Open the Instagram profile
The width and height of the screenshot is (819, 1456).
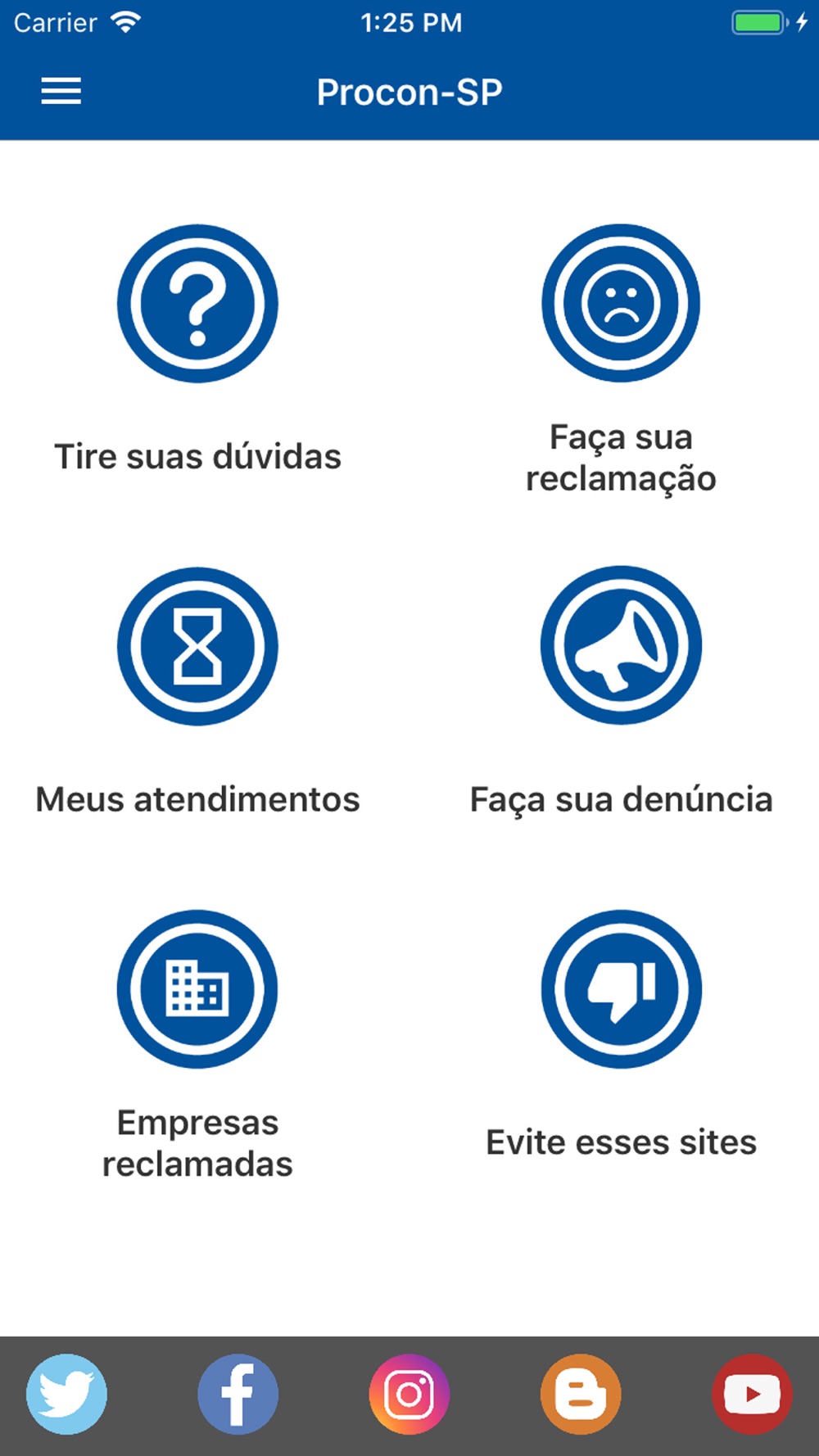pyautogui.click(x=409, y=1394)
